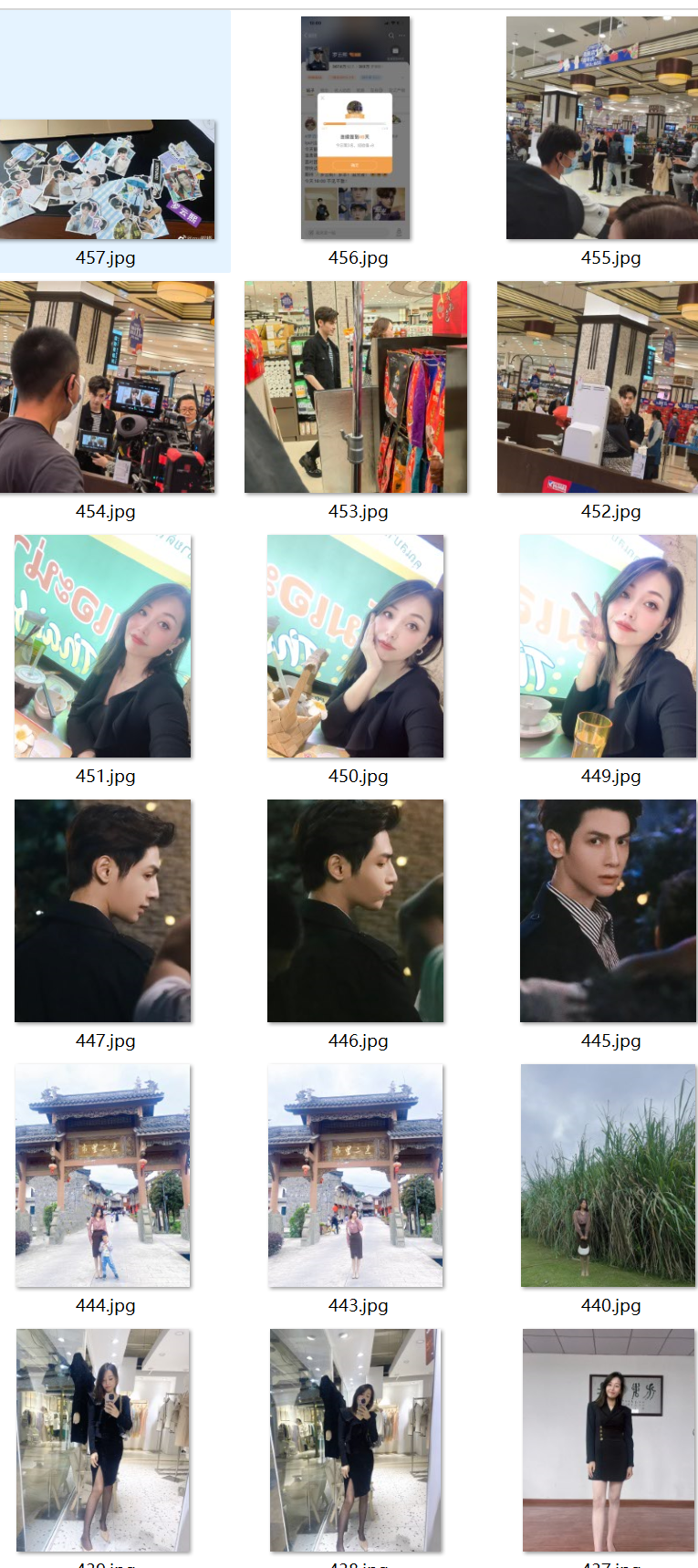Select the 446.jpg thumbnail
Viewport: 698px width, 1568px height.
pos(356,911)
